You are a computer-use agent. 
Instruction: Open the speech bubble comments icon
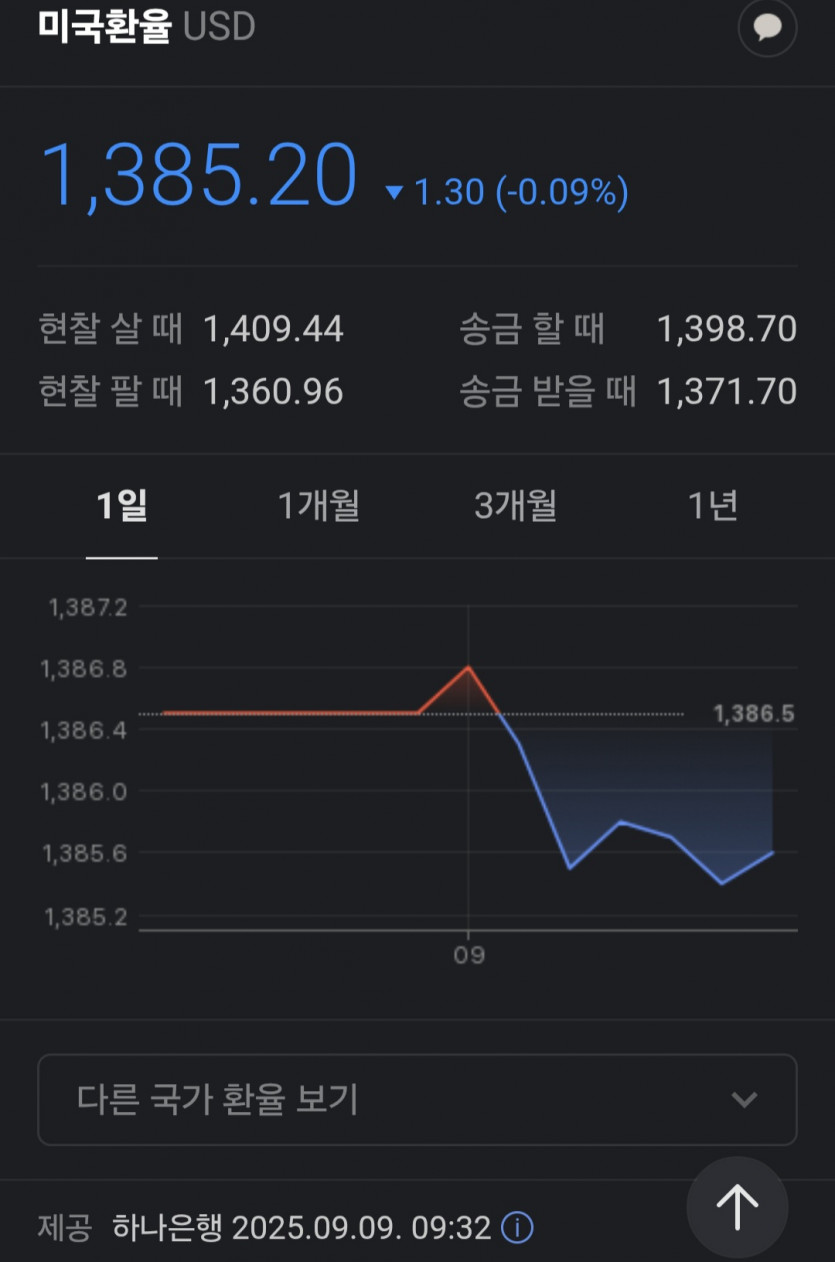click(767, 29)
